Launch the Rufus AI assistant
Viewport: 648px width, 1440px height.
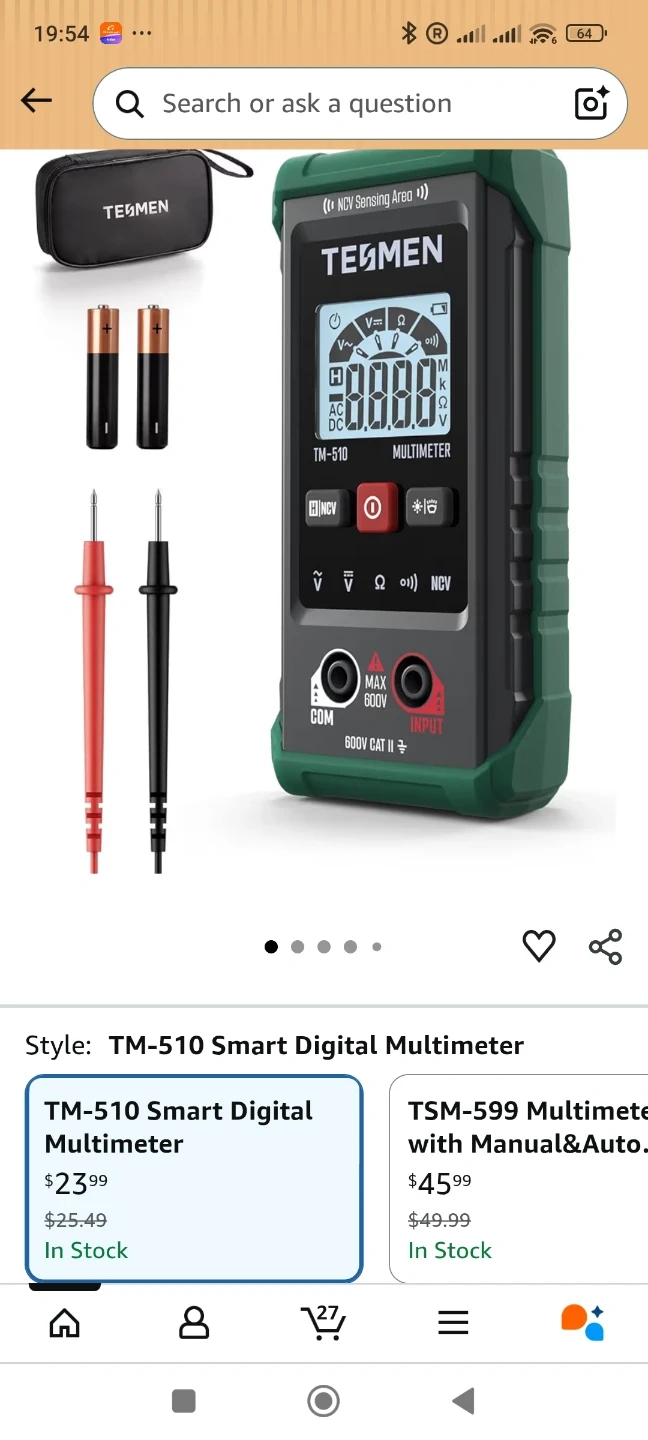[582, 1322]
